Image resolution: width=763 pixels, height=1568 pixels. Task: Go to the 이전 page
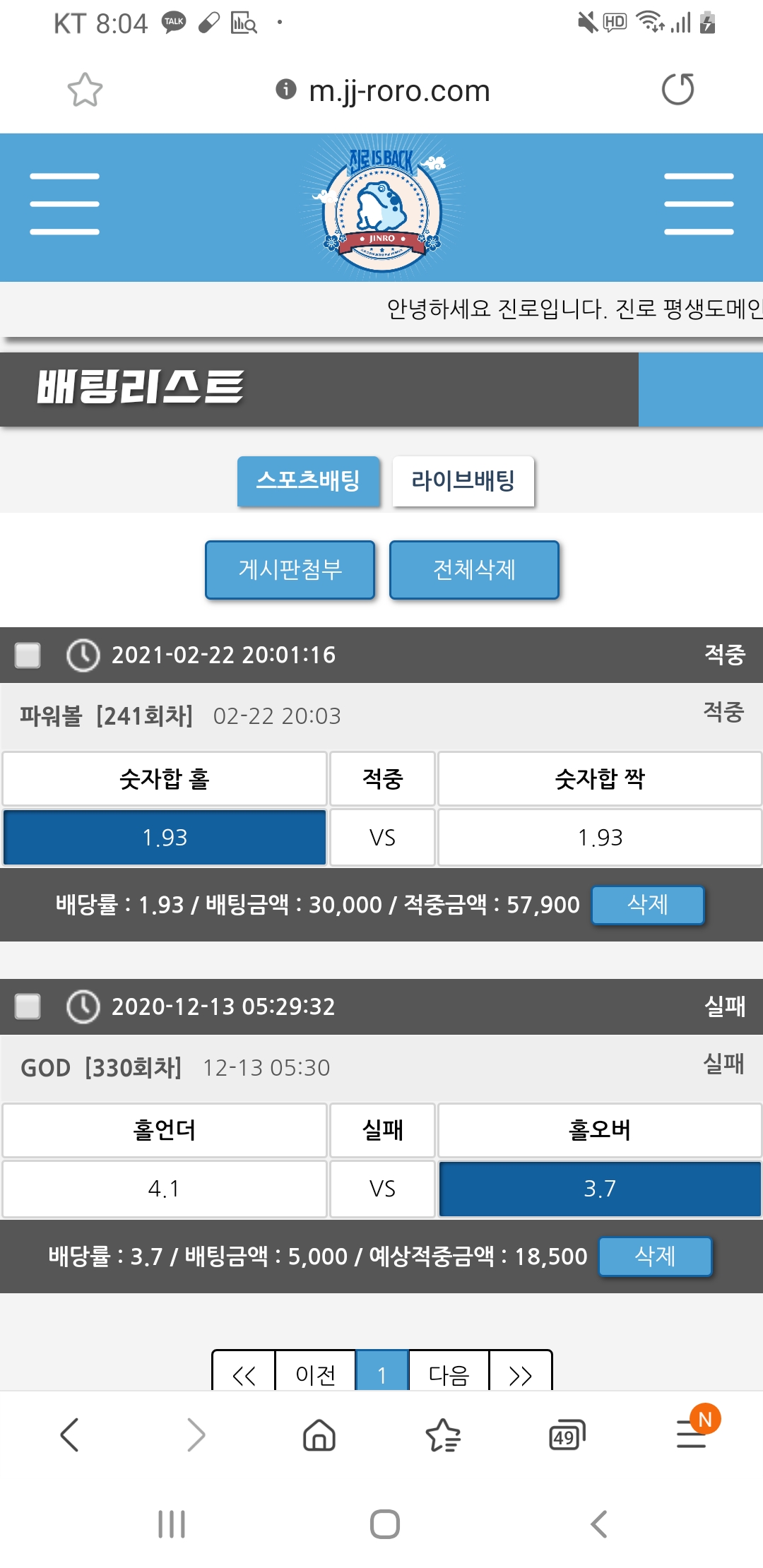[315, 1374]
